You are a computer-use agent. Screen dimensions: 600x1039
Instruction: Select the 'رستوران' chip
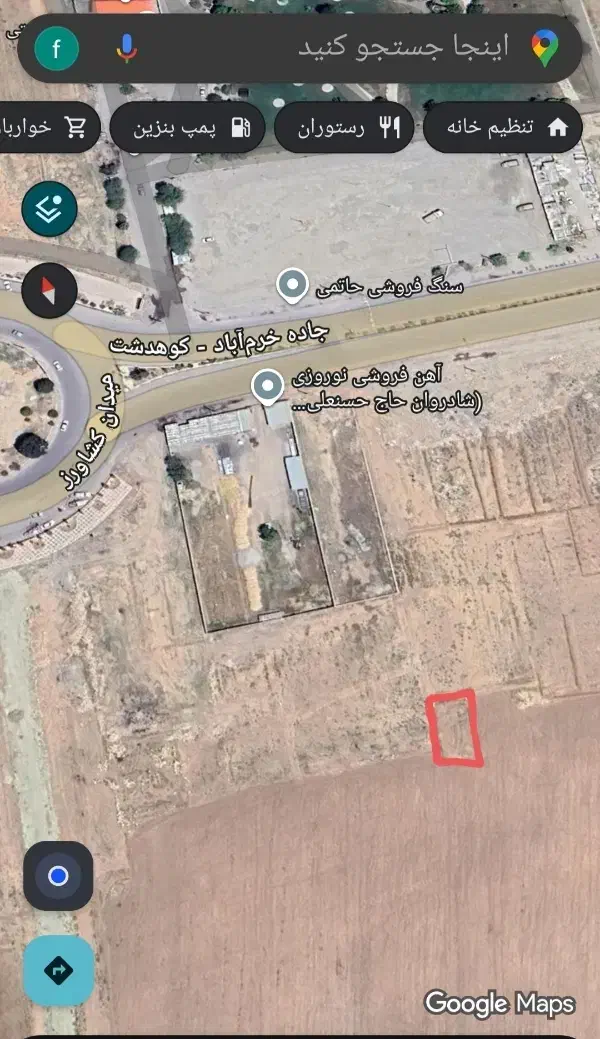[344, 128]
